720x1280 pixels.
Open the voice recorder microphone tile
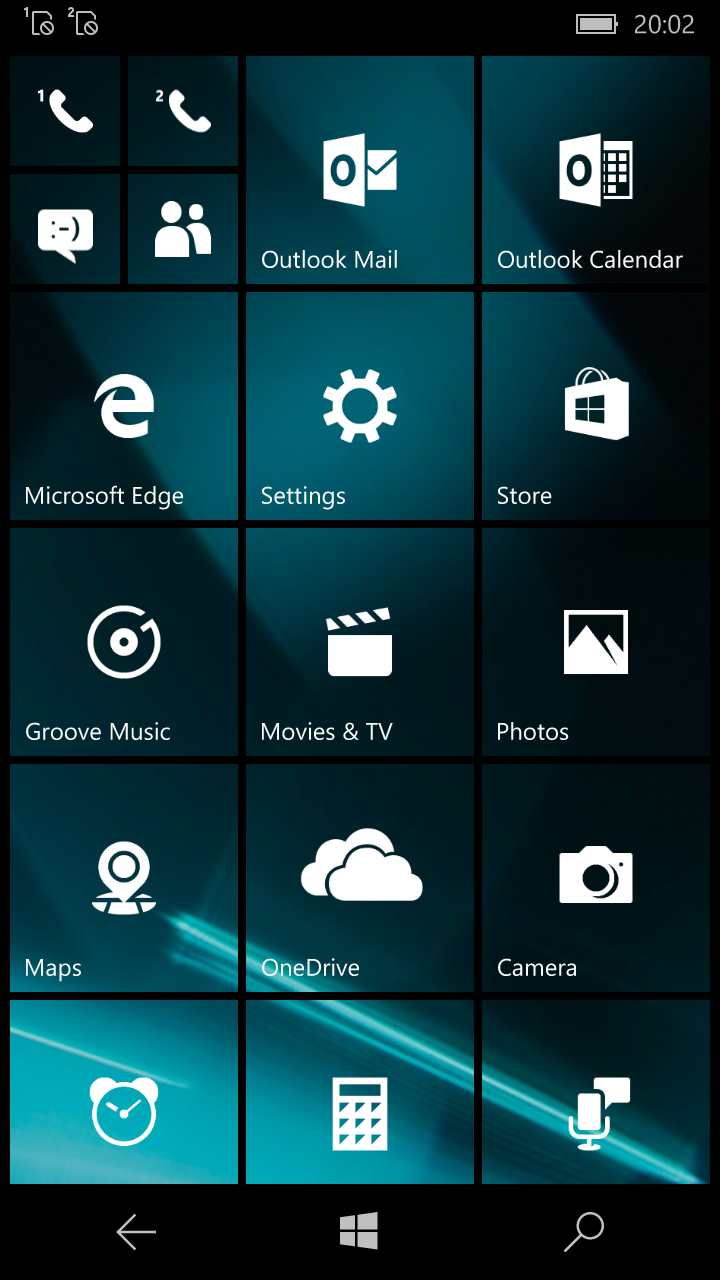pos(596,1092)
